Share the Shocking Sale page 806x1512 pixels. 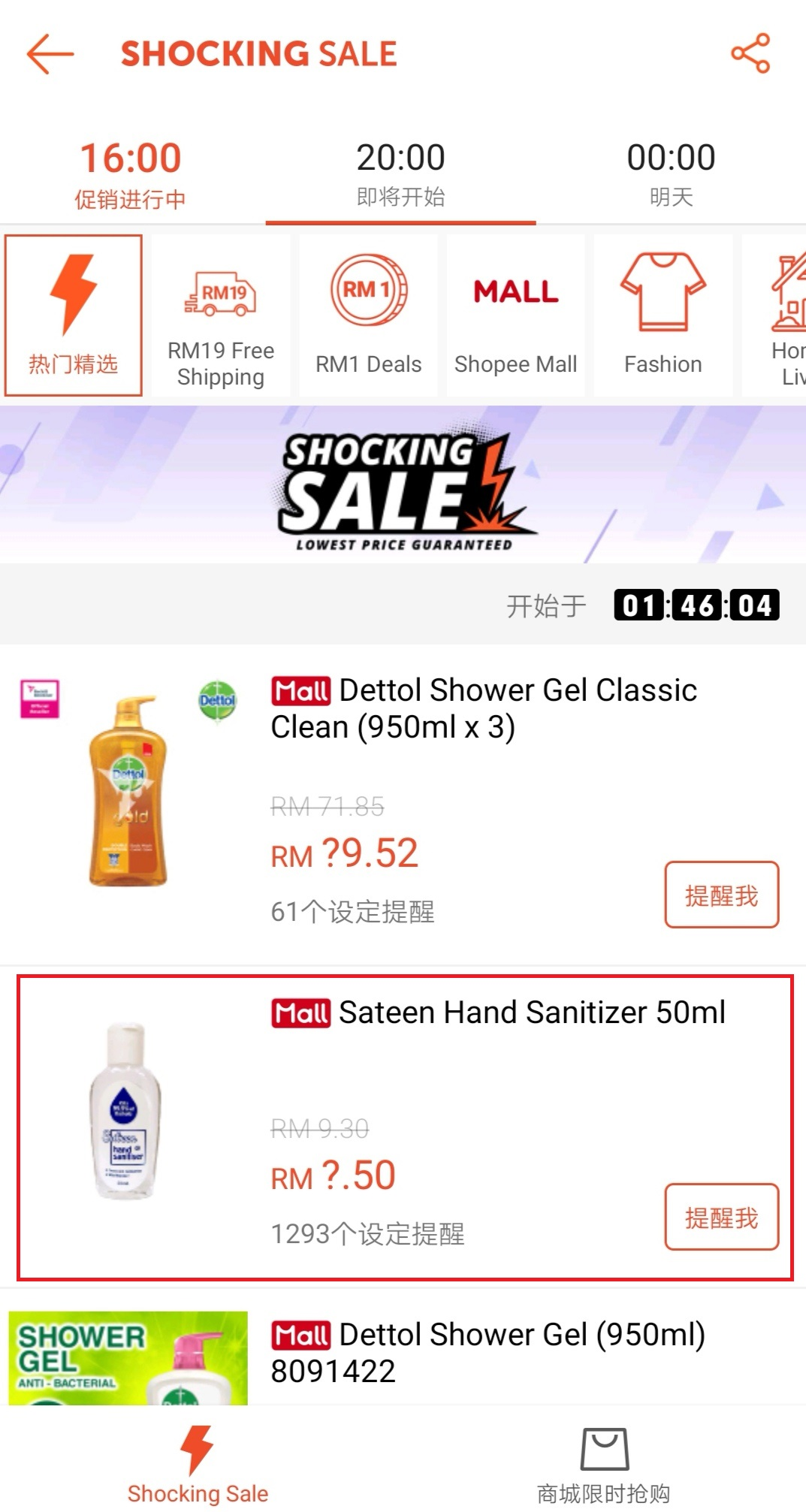tap(750, 53)
